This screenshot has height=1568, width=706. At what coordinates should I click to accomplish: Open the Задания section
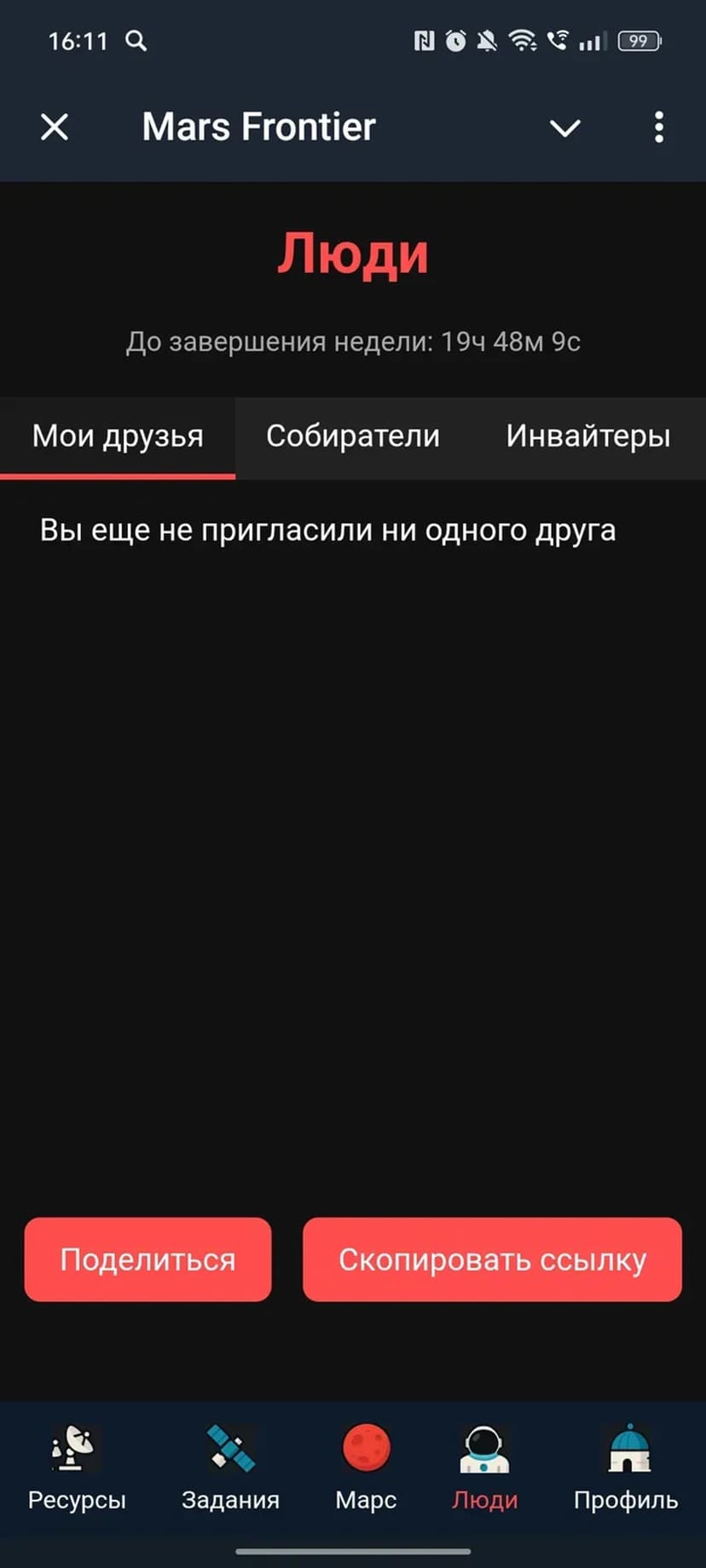click(230, 1469)
